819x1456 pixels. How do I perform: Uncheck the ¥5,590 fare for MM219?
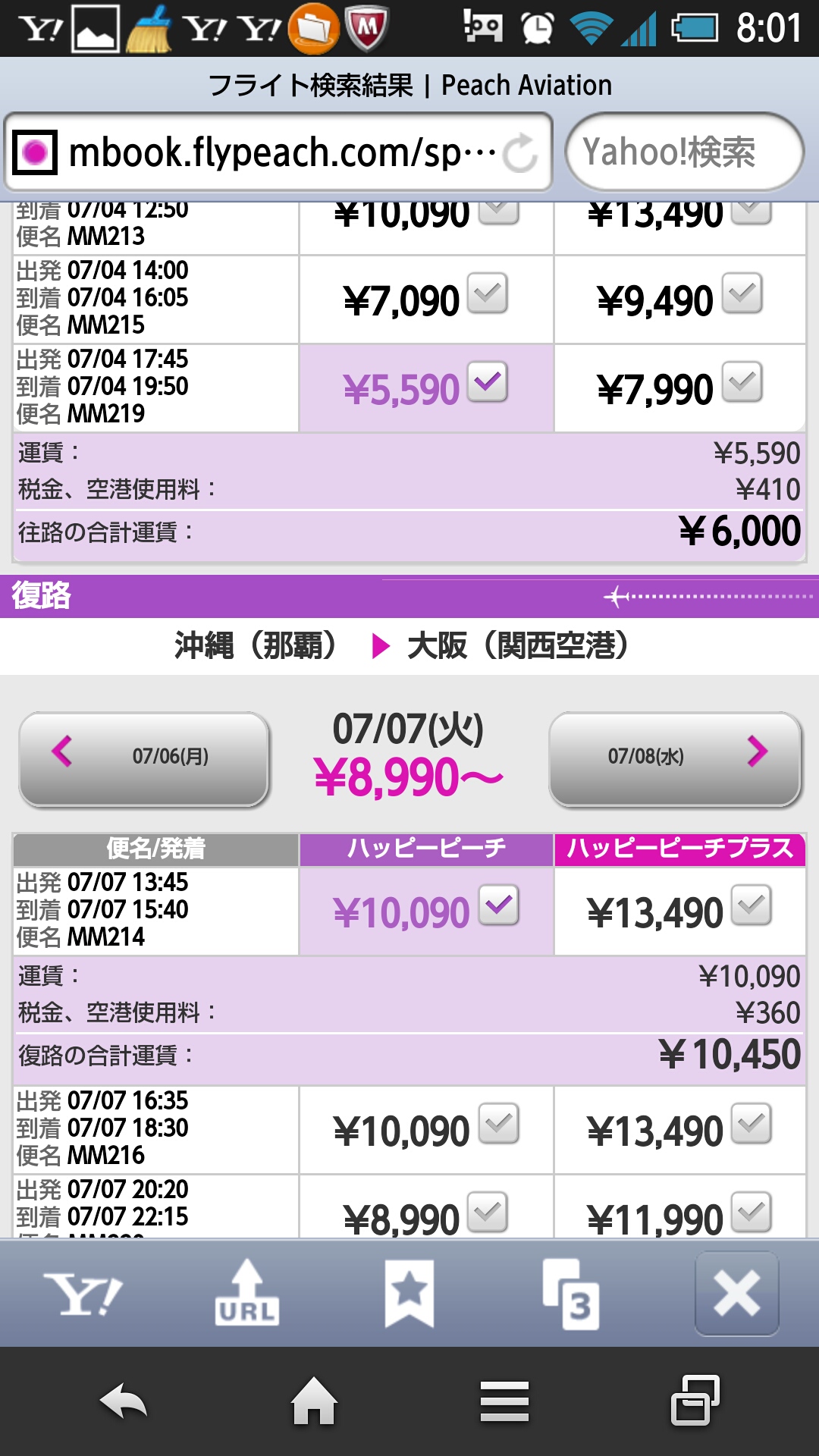487,383
